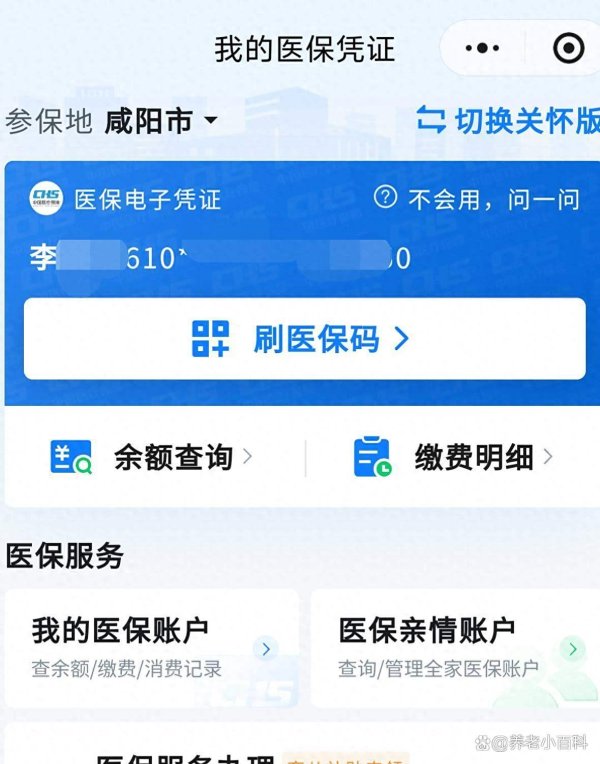Open the mini program more options menu
This screenshot has width=600, height=764.
pyautogui.click(x=482, y=47)
